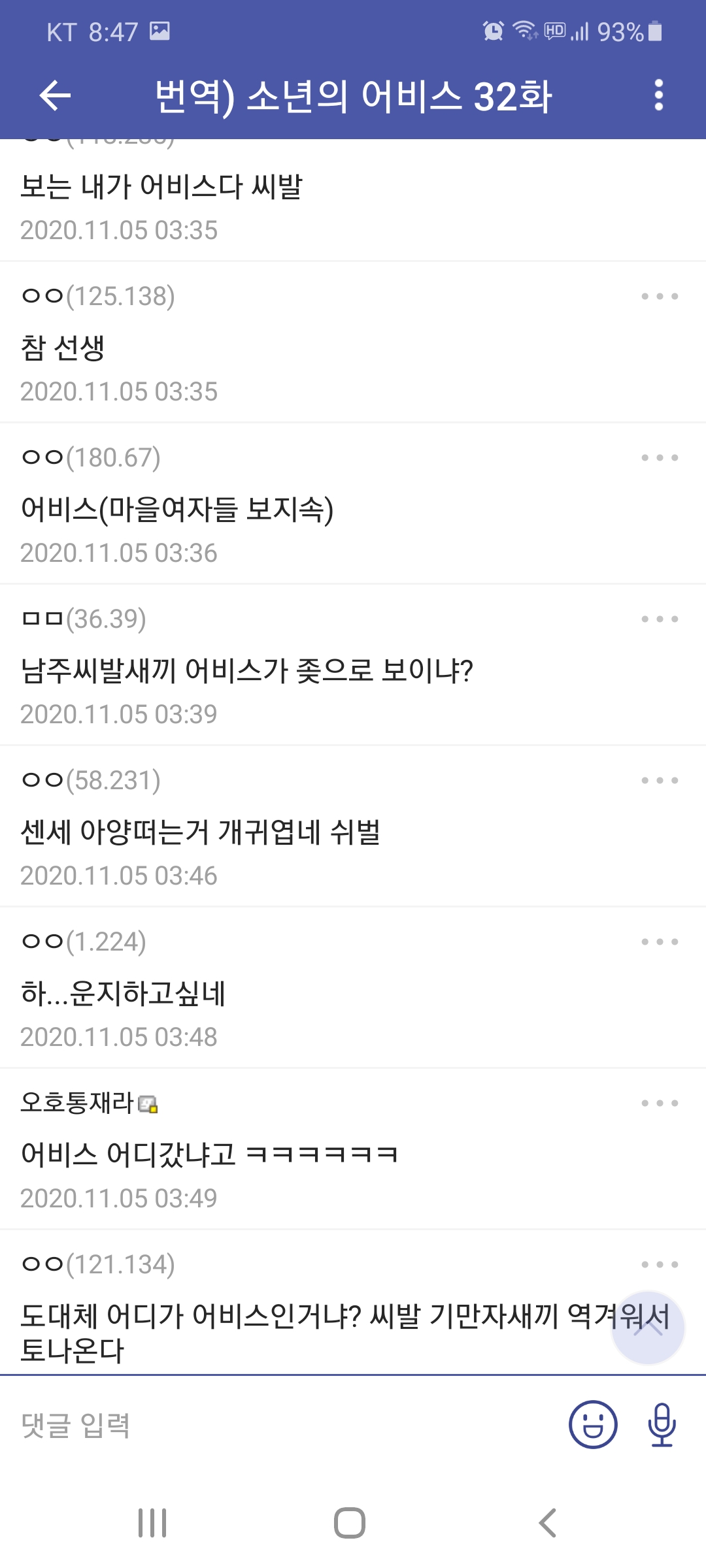This screenshot has height=1568, width=706.
Task: Go back using the top-left arrow
Action: coord(55,96)
